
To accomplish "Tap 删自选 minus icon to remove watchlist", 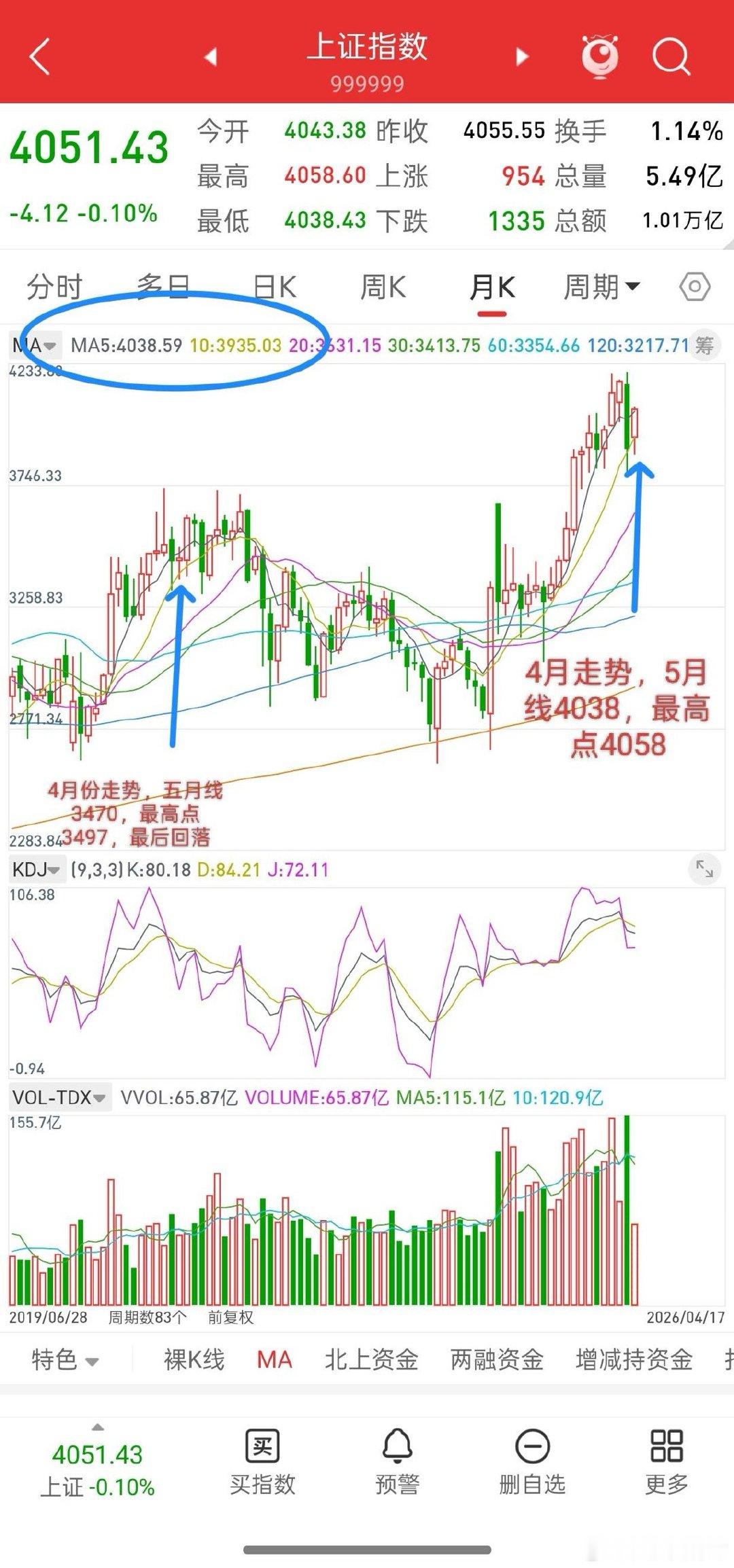I will [x=531, y=1445].
